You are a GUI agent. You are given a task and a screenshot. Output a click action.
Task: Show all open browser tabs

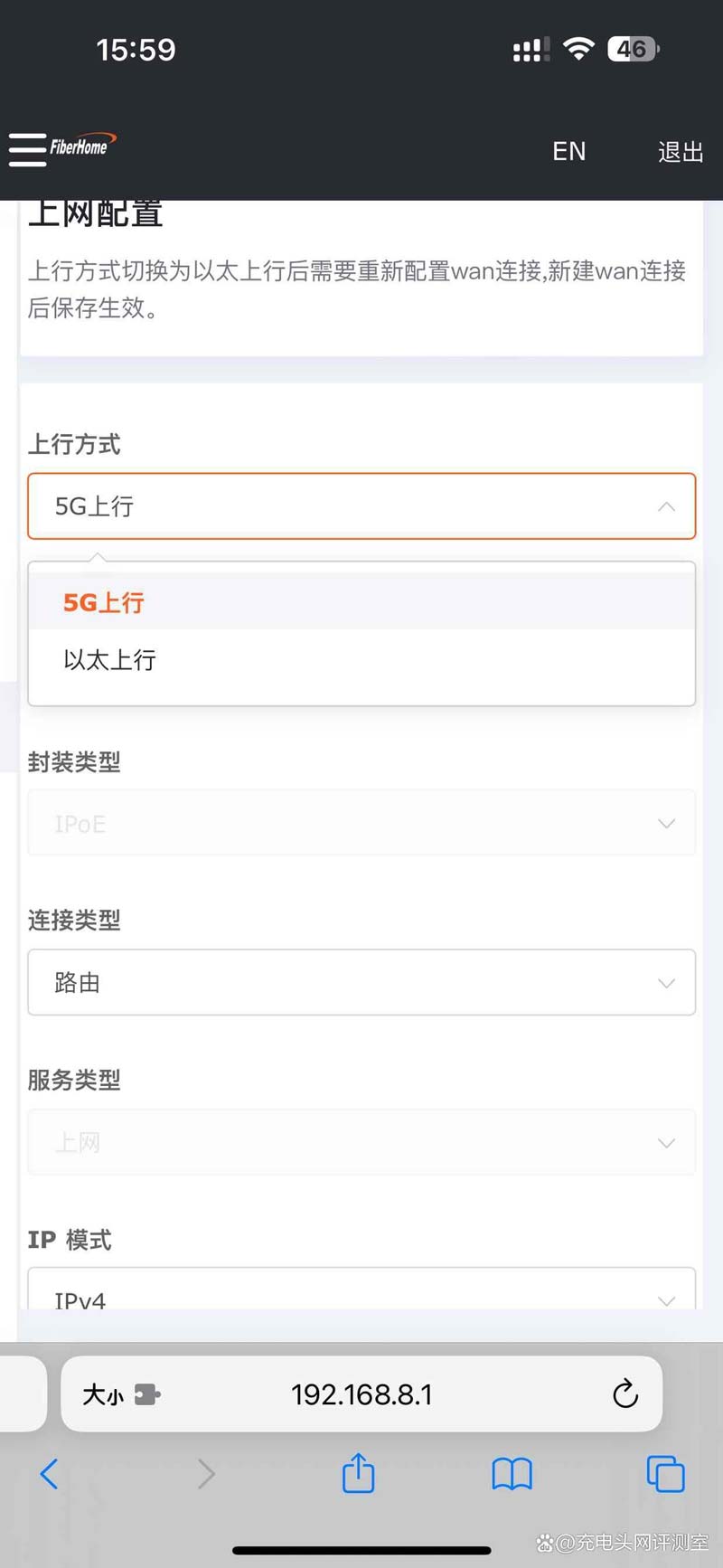(666, 1474)
